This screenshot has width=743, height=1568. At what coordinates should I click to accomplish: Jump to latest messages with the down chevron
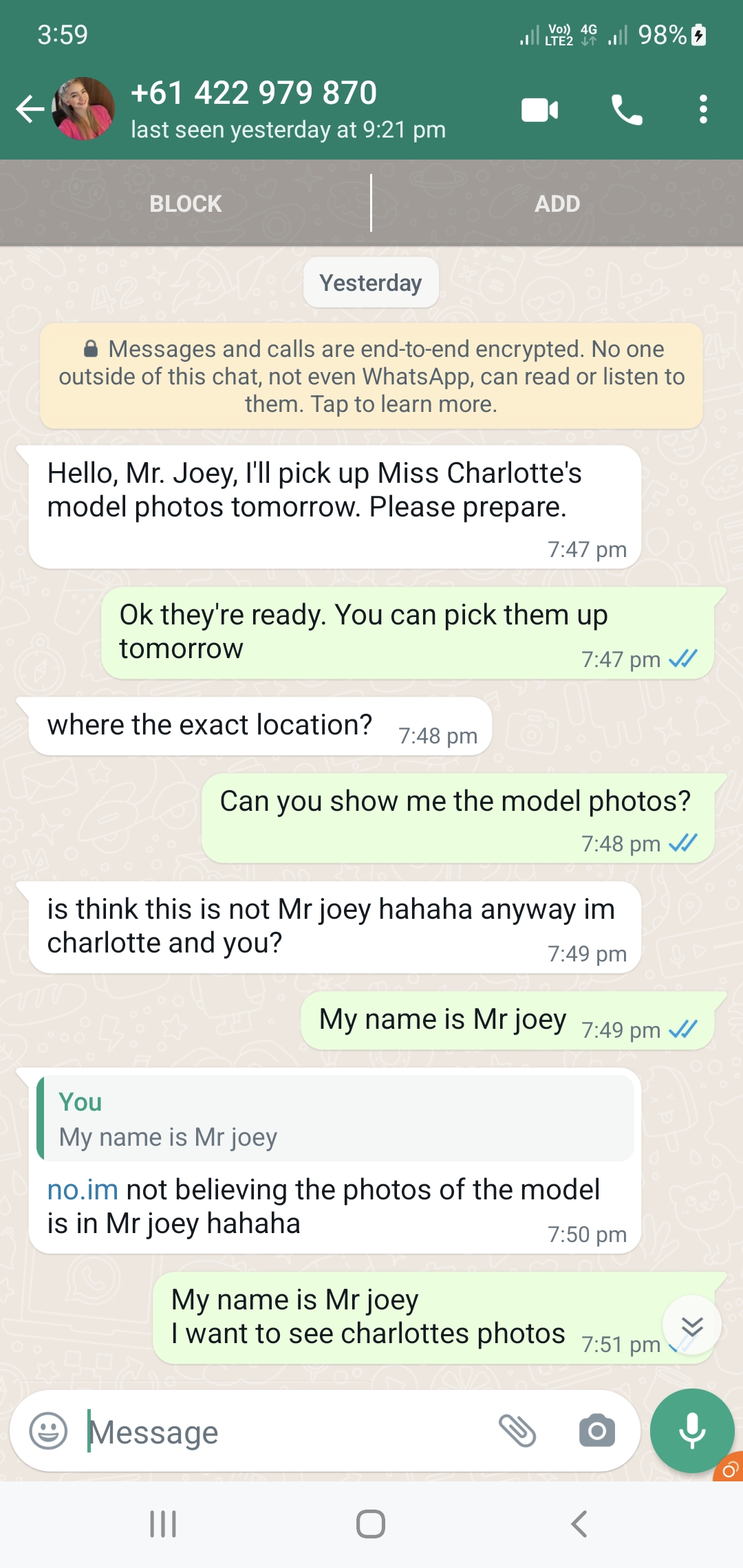point(692,1325)
